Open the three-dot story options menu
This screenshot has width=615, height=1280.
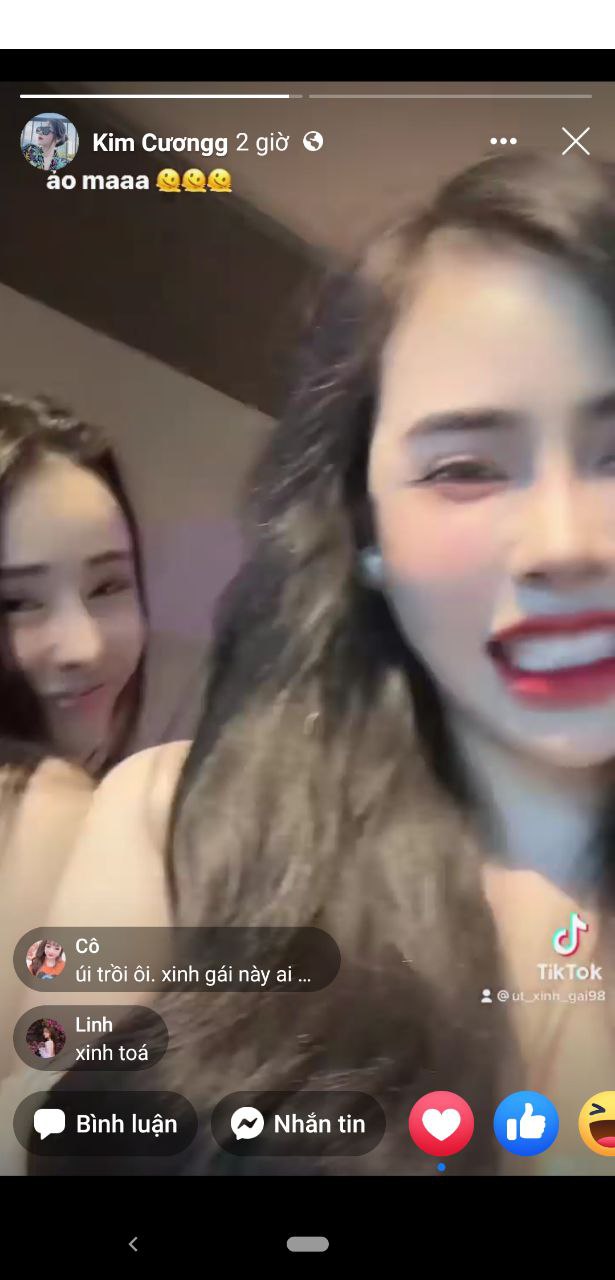503,142
